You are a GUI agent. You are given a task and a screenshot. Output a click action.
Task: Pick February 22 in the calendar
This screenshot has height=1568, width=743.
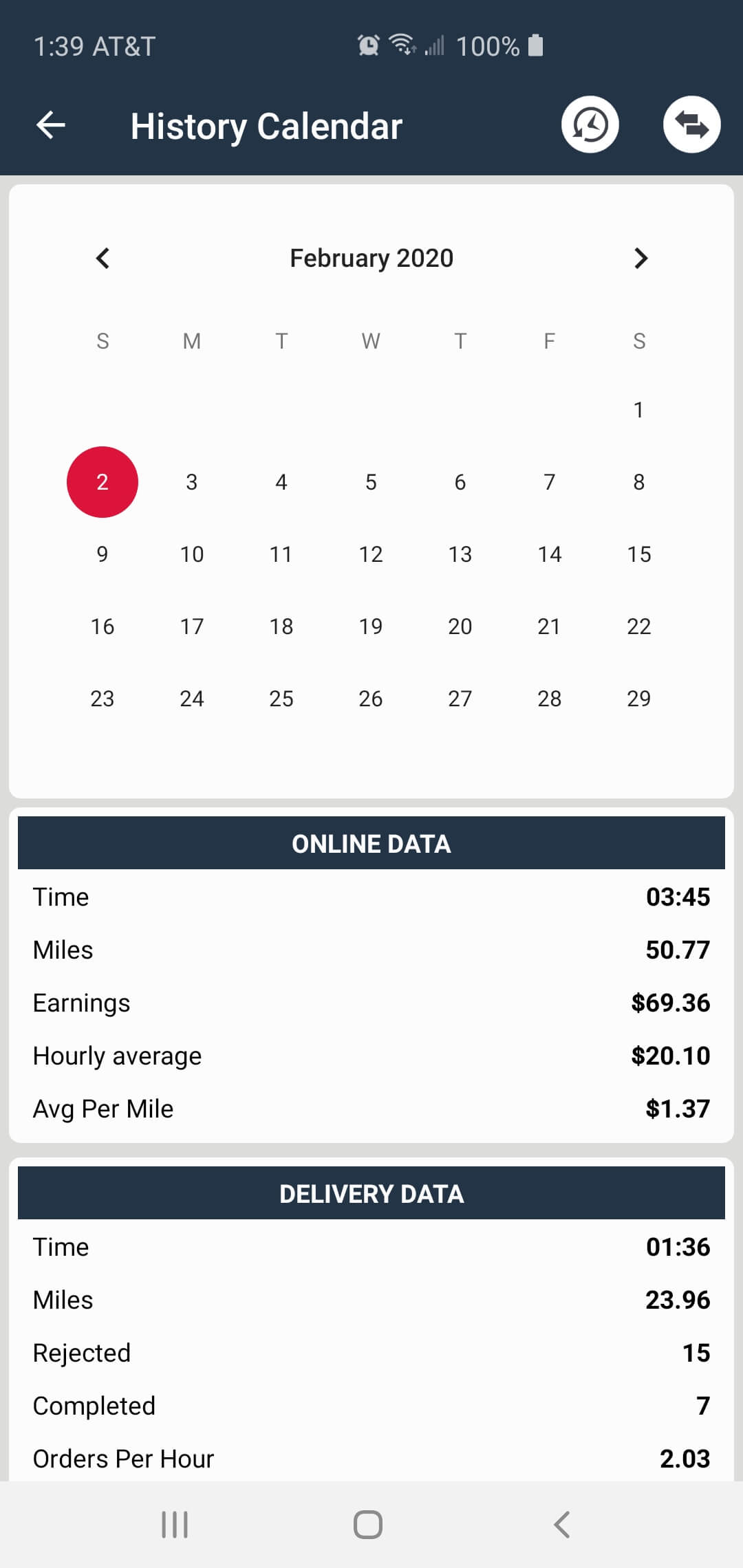pos(639,627)
